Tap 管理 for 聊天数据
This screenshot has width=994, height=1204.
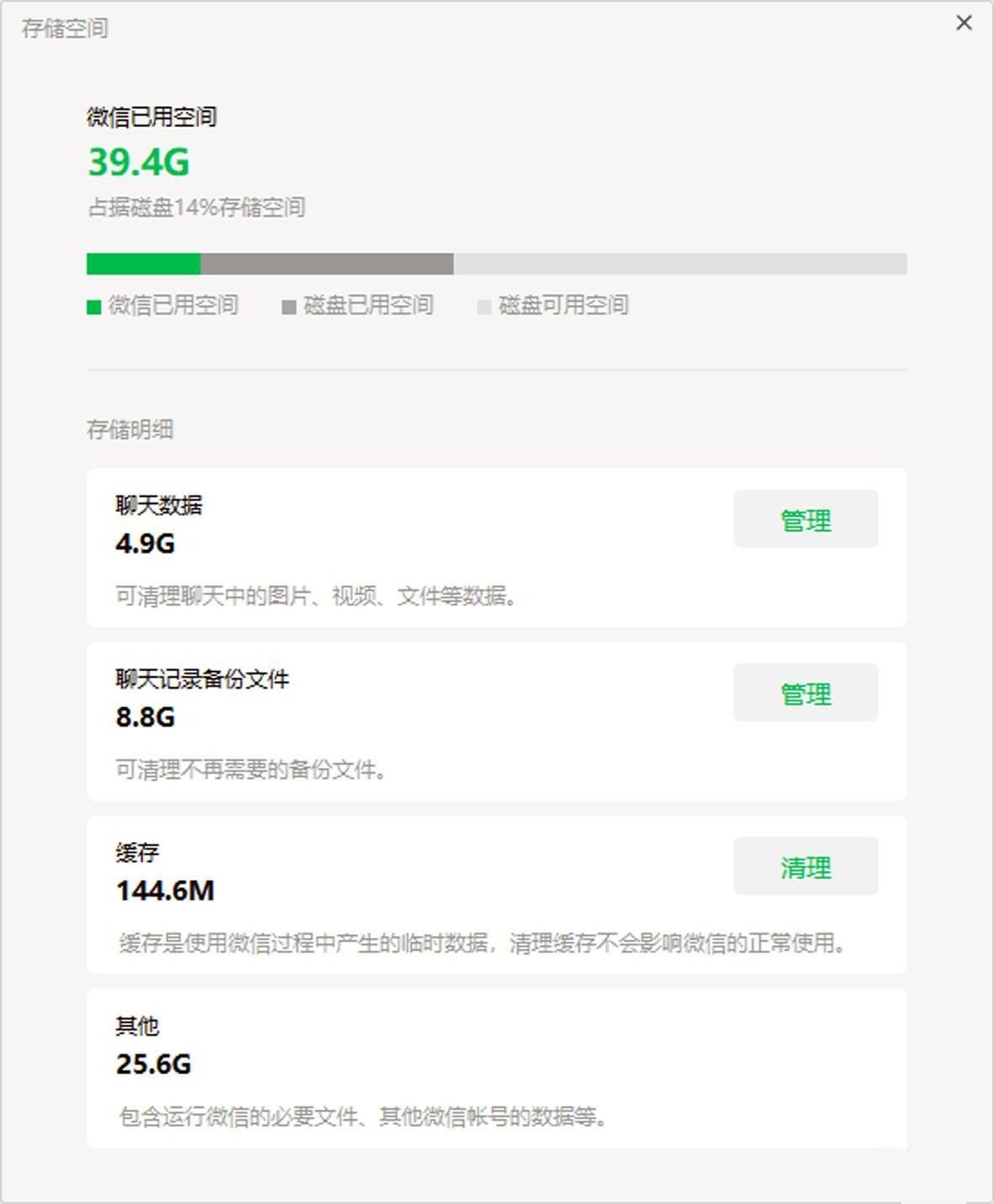[805, 519]
